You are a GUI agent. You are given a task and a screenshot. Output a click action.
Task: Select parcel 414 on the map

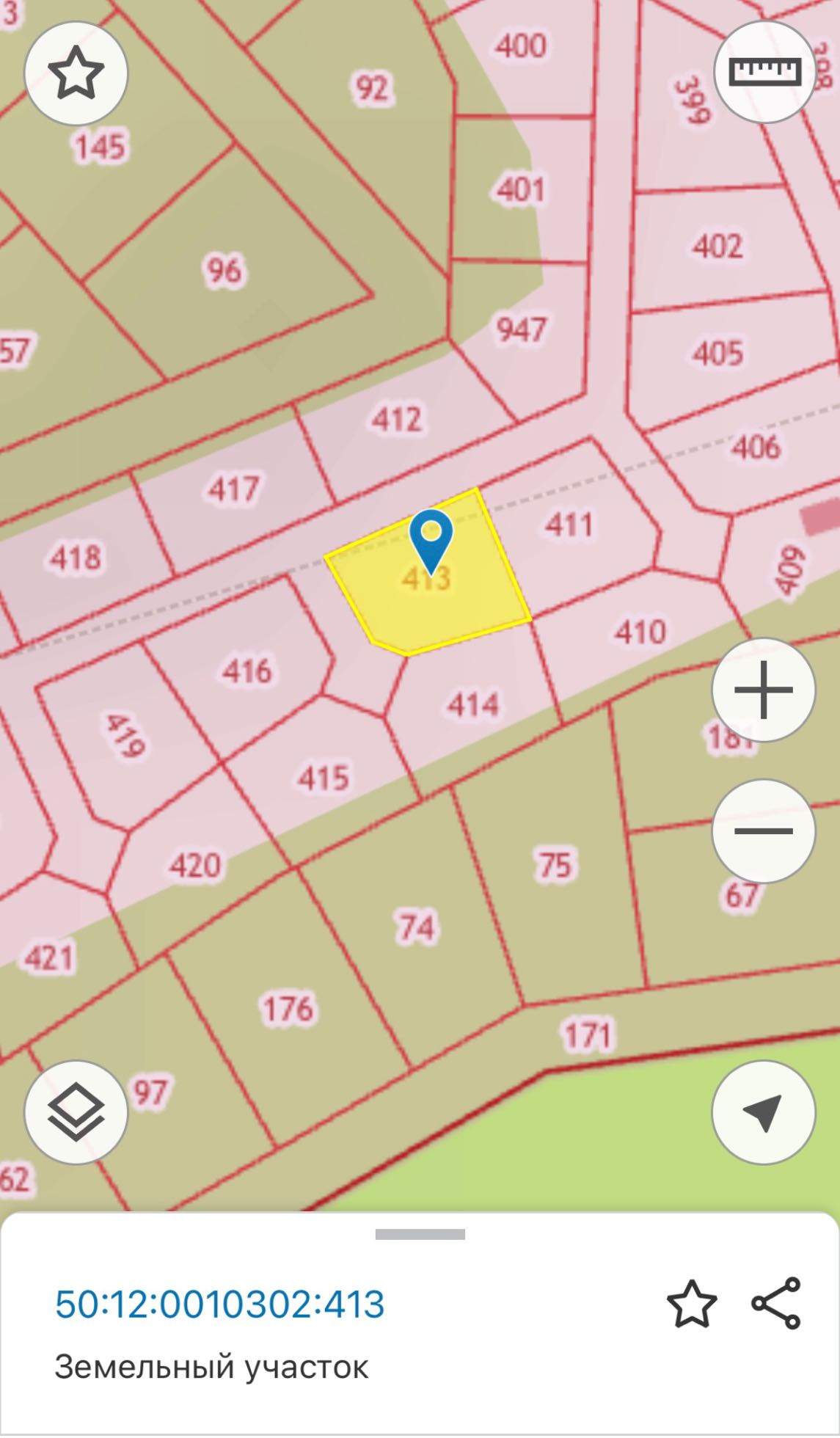coord(473,704)
